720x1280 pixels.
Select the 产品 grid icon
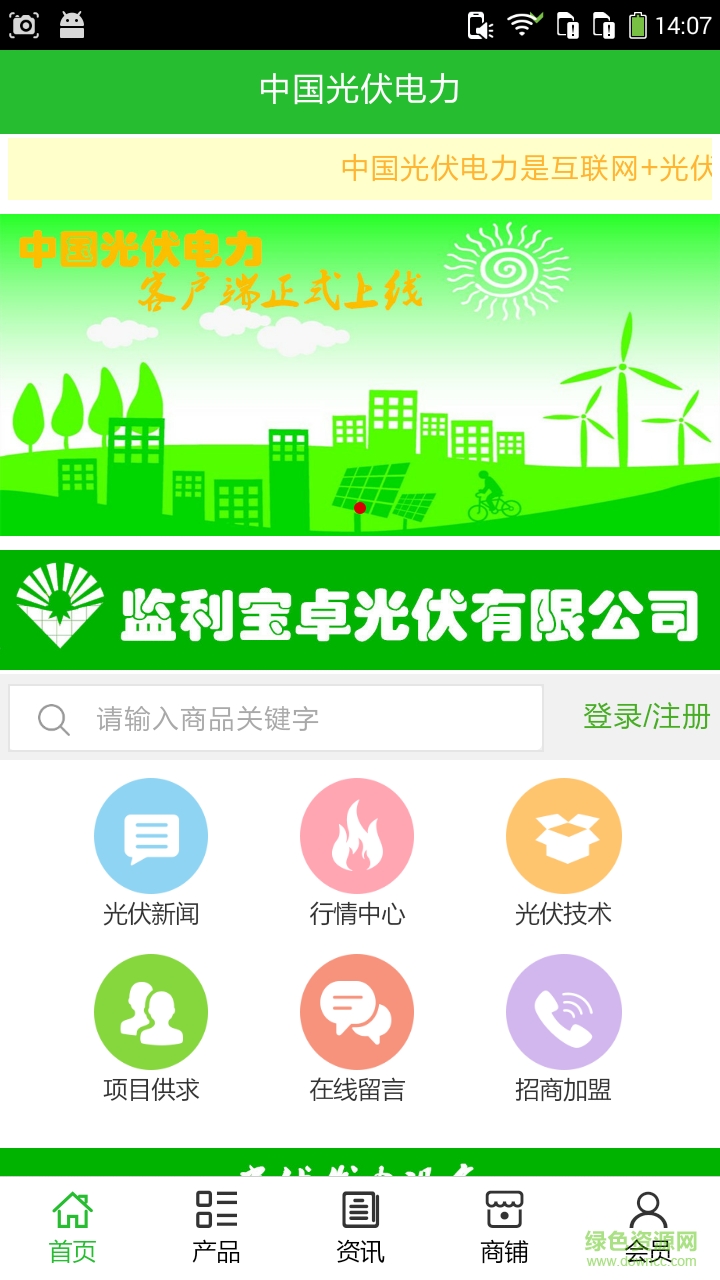click(x=216, y=1213)
